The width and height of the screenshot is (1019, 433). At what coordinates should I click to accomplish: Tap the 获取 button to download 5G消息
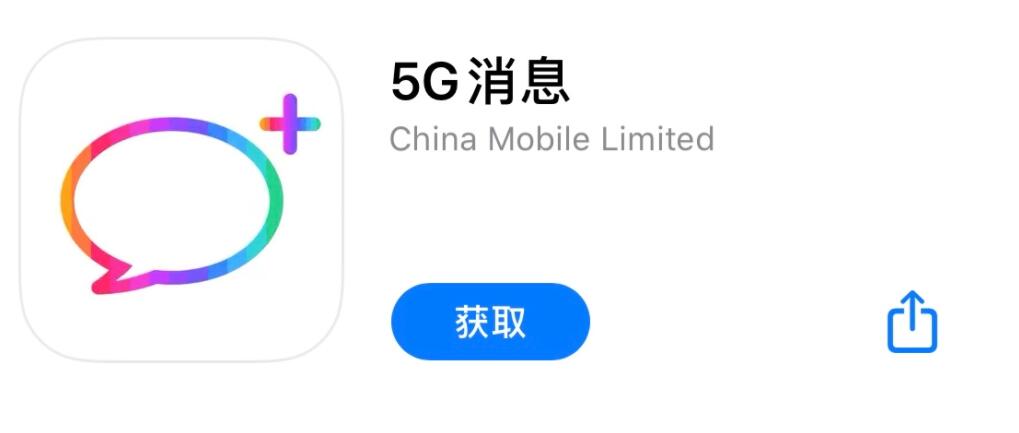tap(490, 322)
